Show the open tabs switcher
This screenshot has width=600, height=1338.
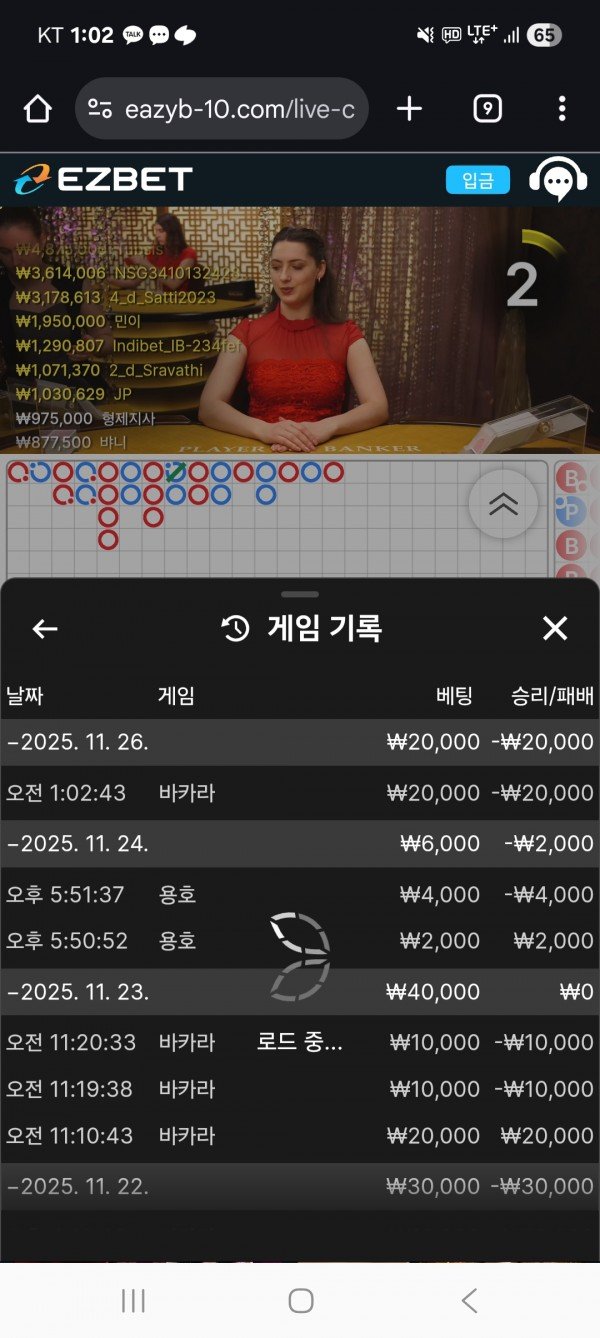pos(486,109)
